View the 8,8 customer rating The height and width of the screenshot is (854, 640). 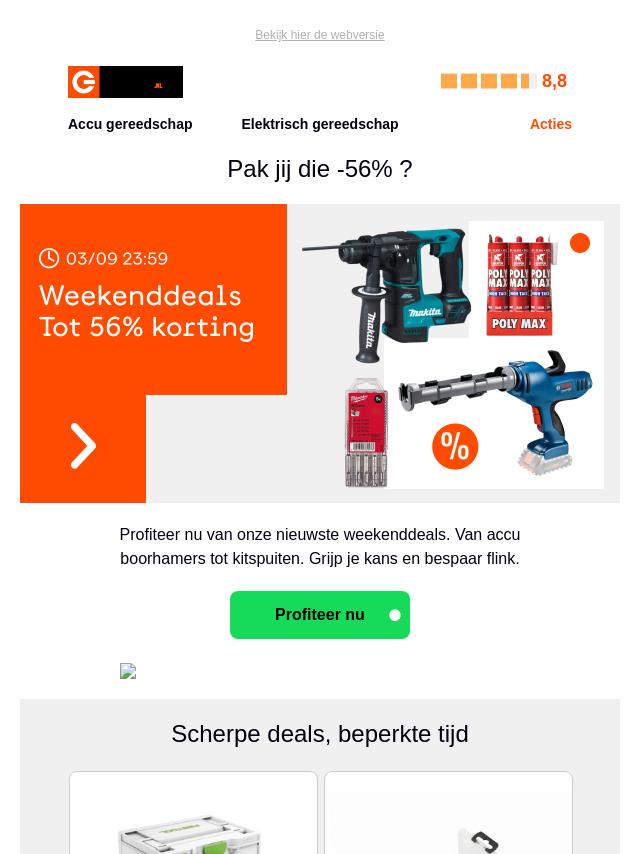(503, 81)
